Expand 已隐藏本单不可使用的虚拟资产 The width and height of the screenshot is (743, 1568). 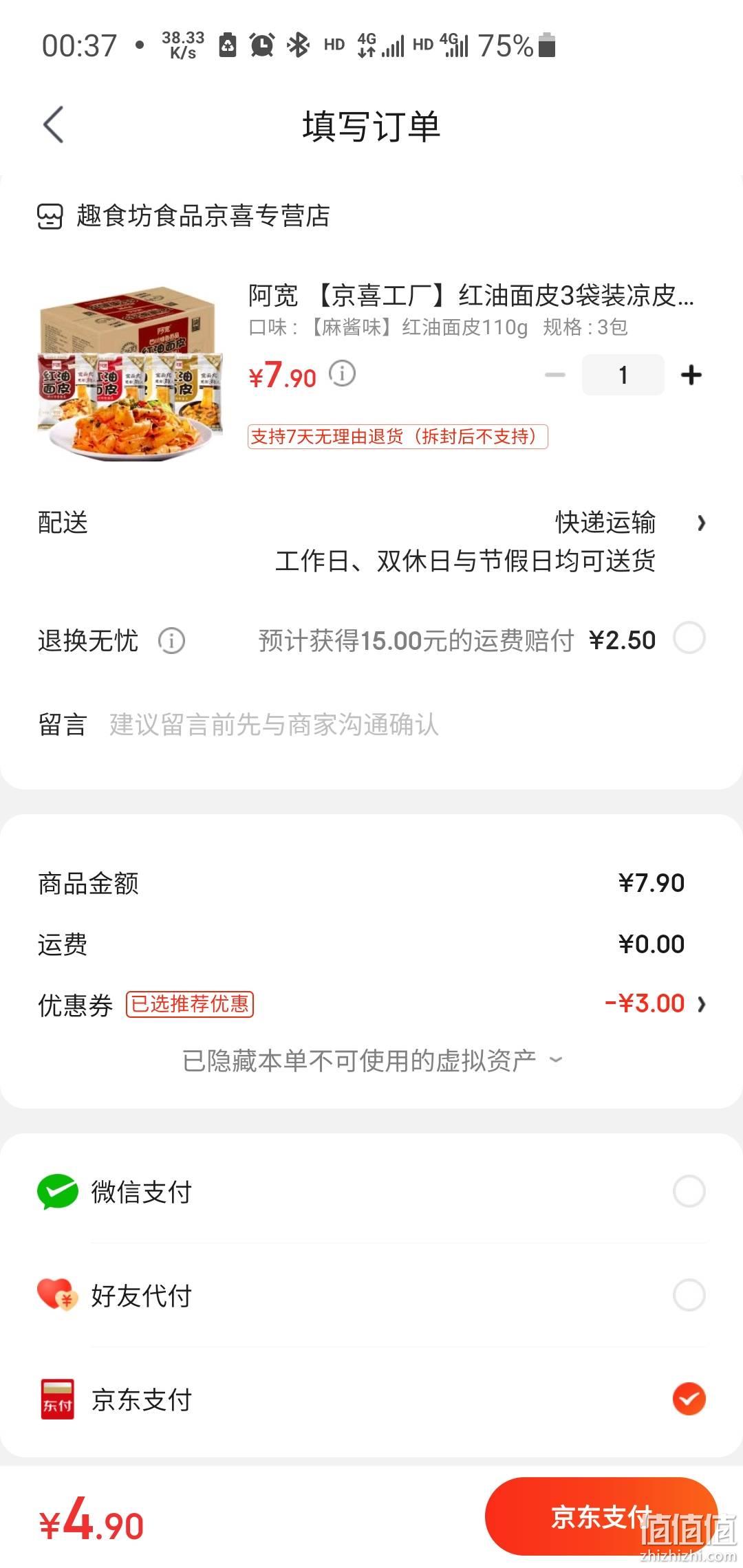point(371,1060)
